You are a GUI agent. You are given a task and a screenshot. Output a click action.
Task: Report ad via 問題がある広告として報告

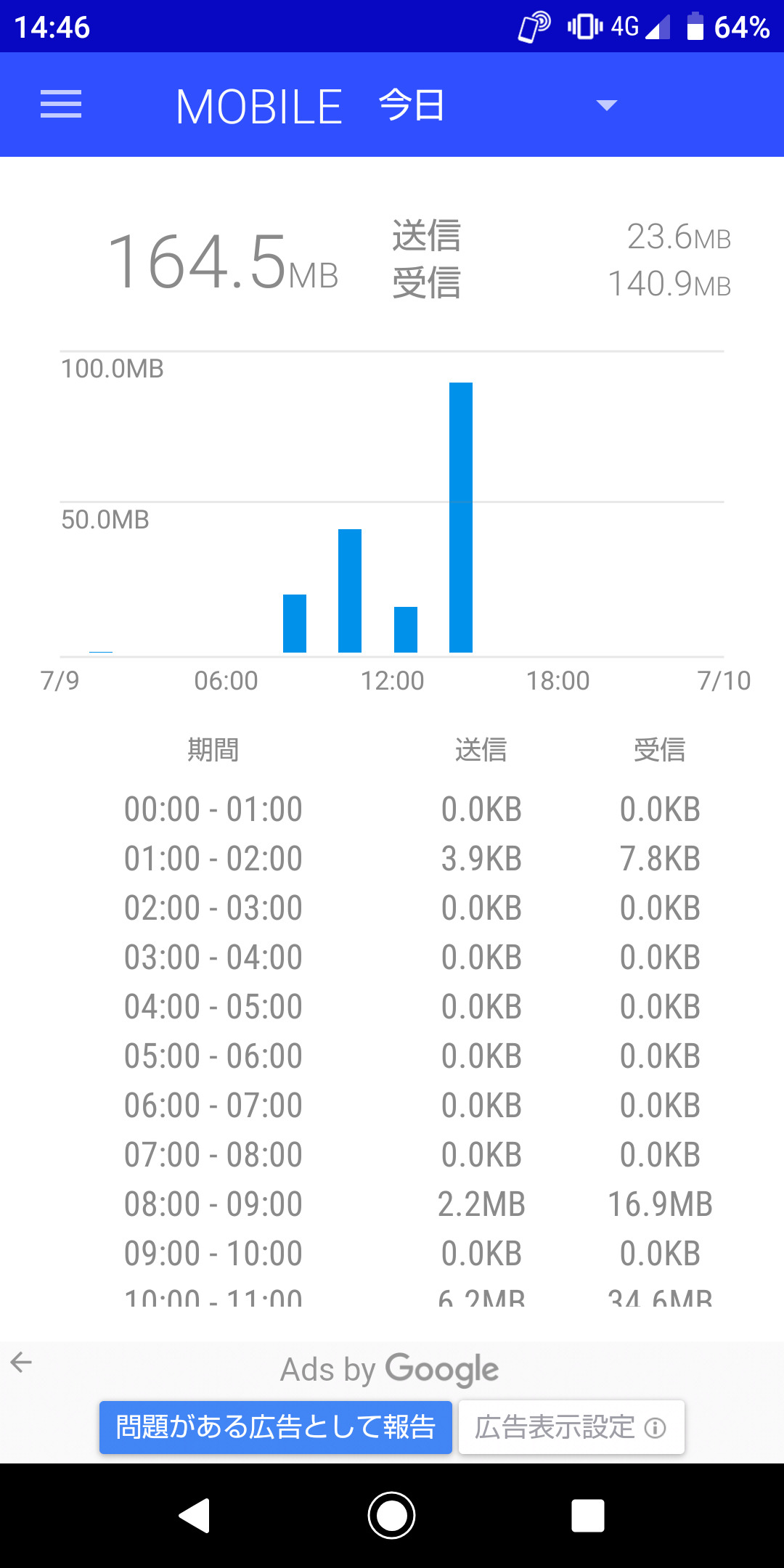point(276,1427)
